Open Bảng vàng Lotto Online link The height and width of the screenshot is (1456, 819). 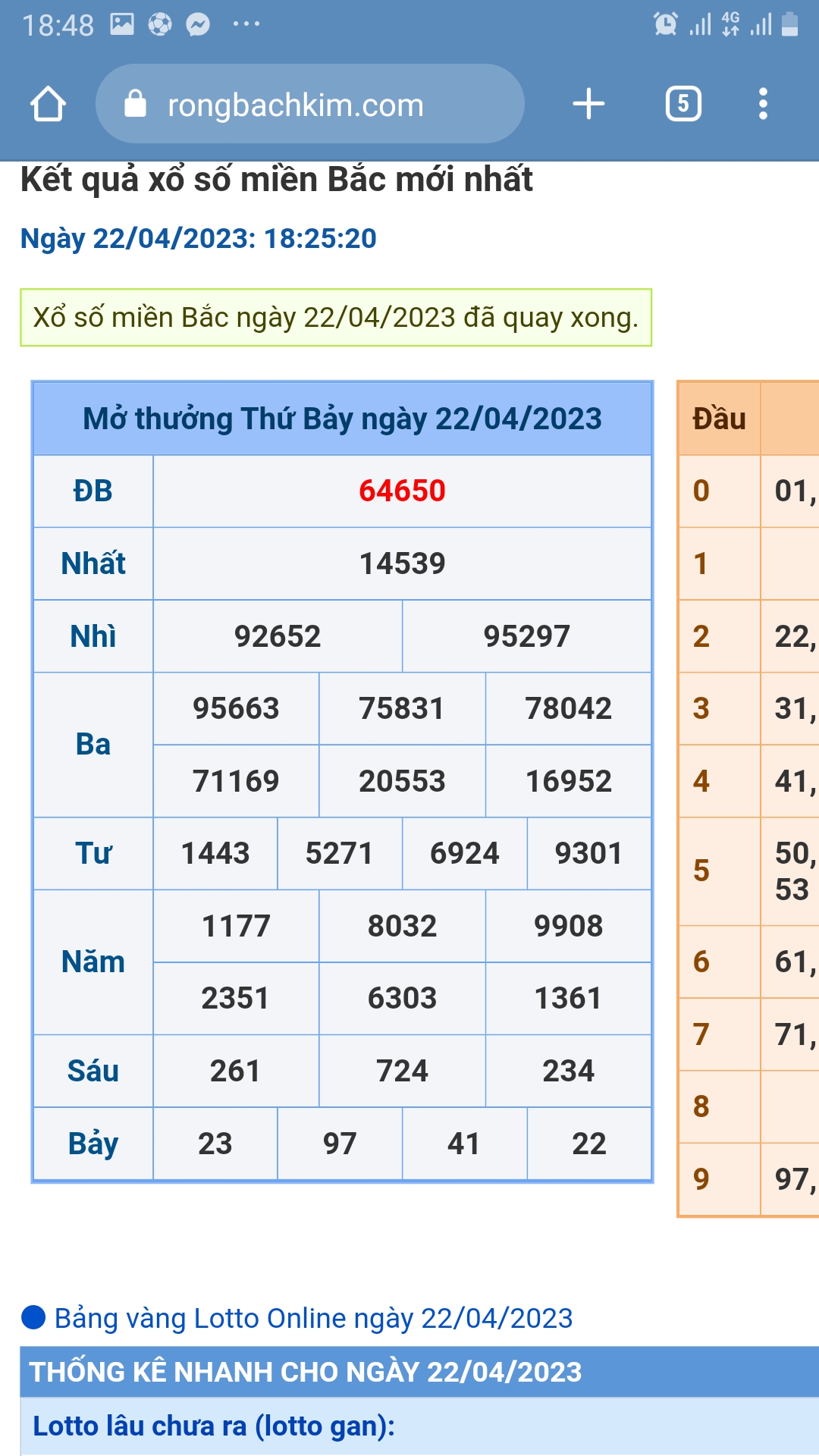click(313, 1318)
